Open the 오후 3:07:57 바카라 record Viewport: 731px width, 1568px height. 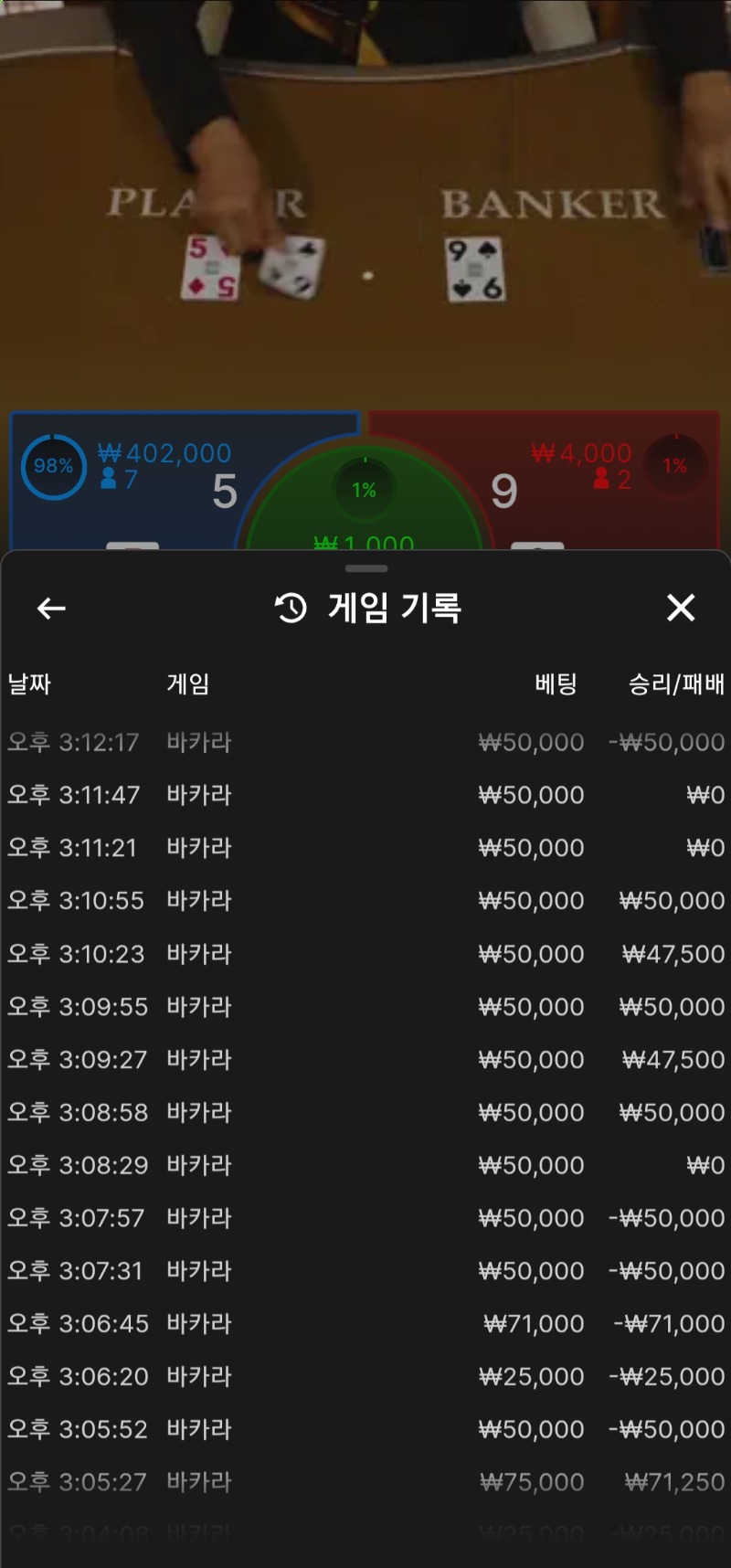point(365,1218)
